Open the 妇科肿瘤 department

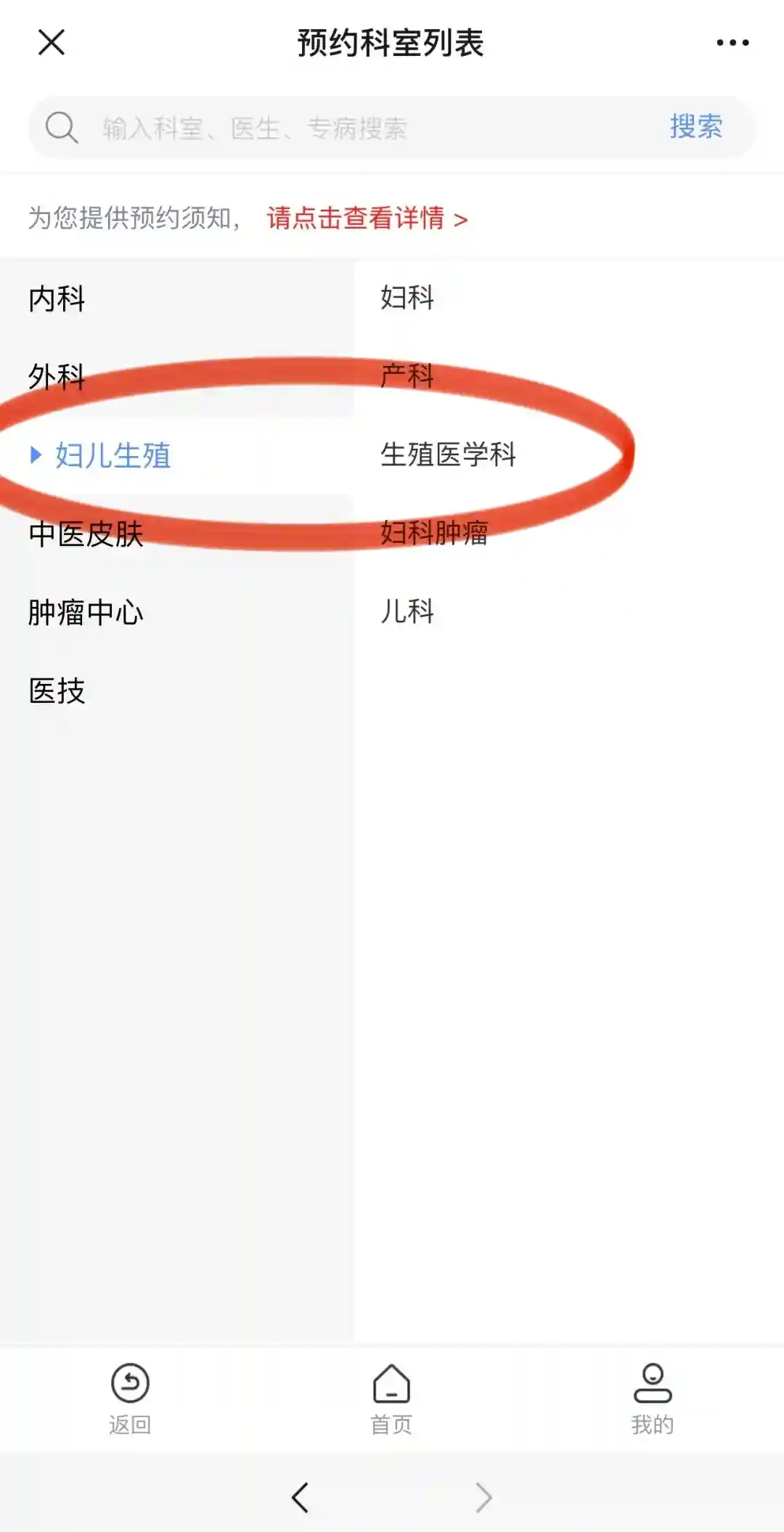[x=434, y=533]
